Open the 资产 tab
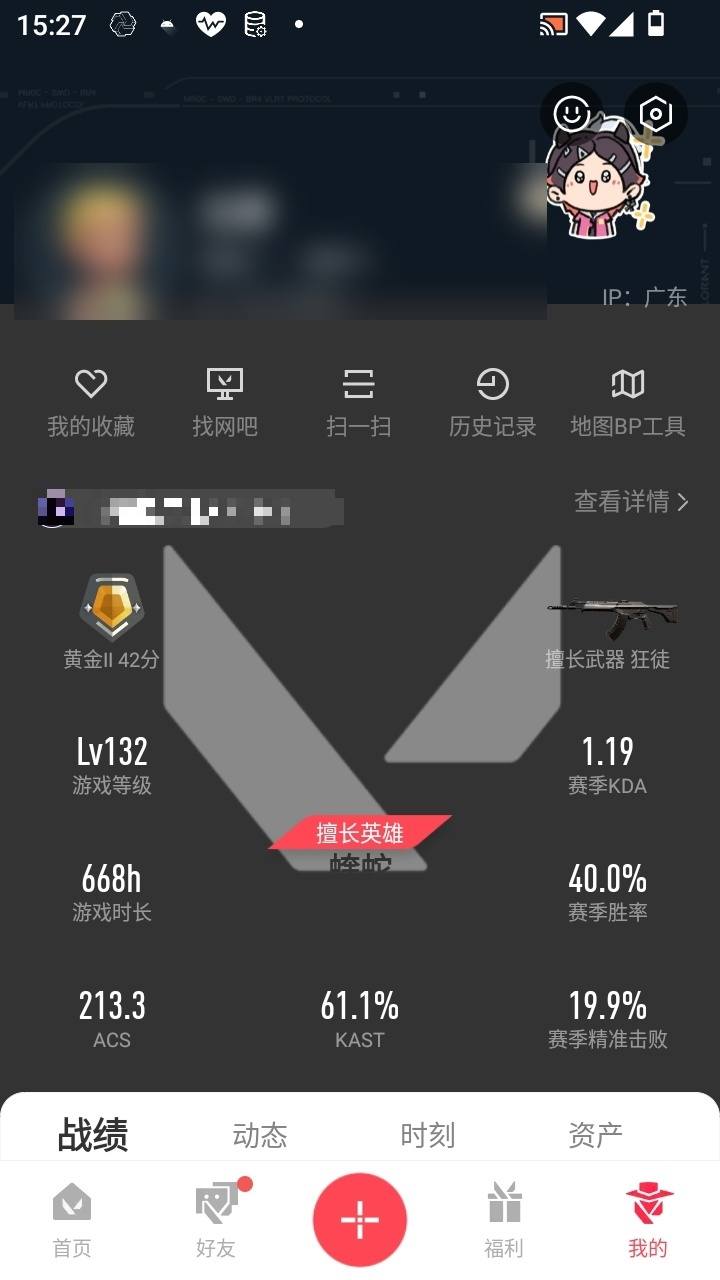The height and width of the screenshot is (1280, 720). pos(597,1133)
